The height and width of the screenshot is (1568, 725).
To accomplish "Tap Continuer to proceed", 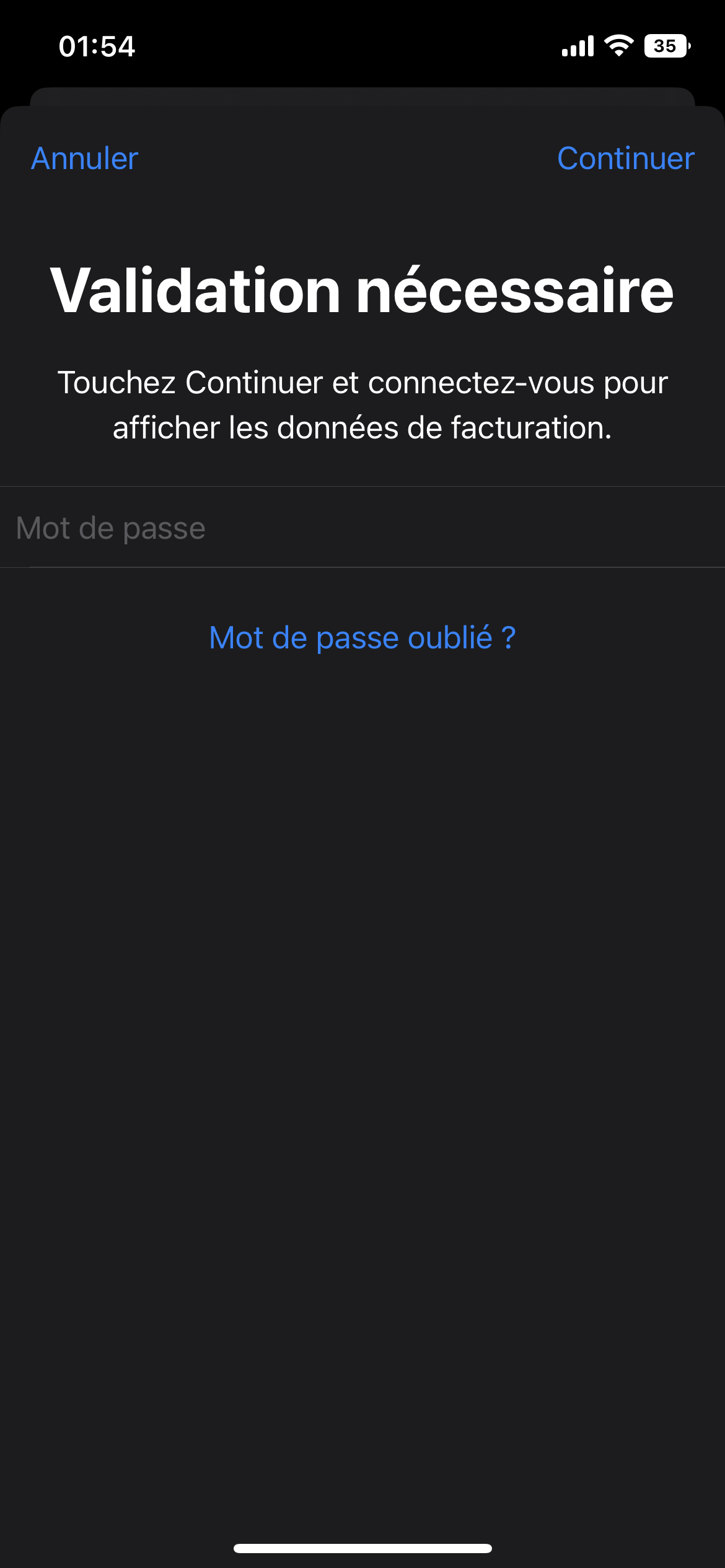I will pos(625,159).
